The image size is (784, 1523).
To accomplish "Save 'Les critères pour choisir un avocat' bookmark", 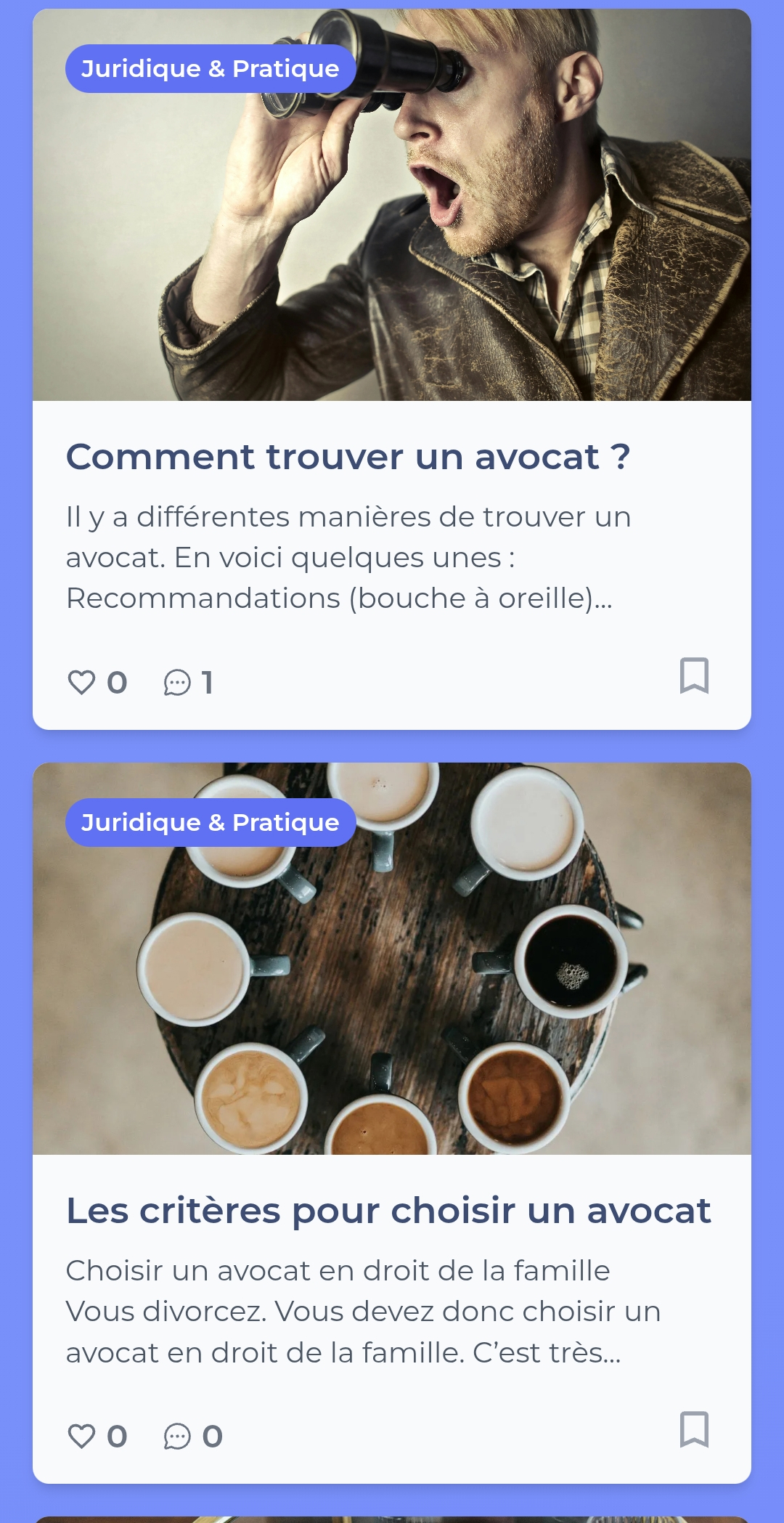I will (694, 1430).
